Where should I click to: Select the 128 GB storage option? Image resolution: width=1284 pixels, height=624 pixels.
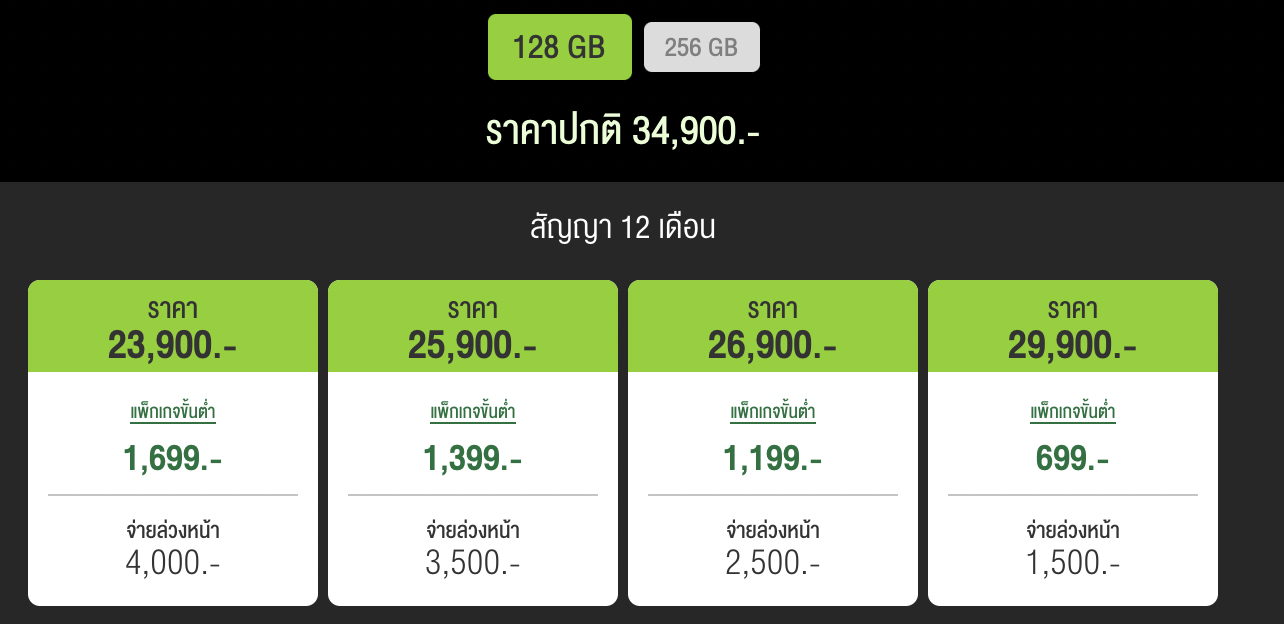click(559, 47)
